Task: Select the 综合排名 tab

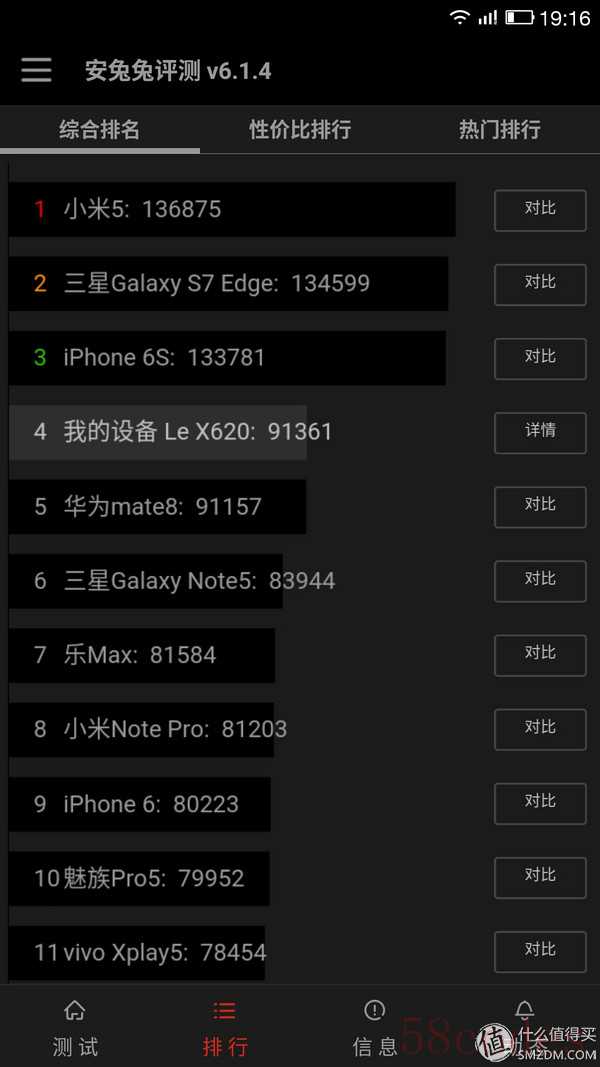Action: pos(99,129)
